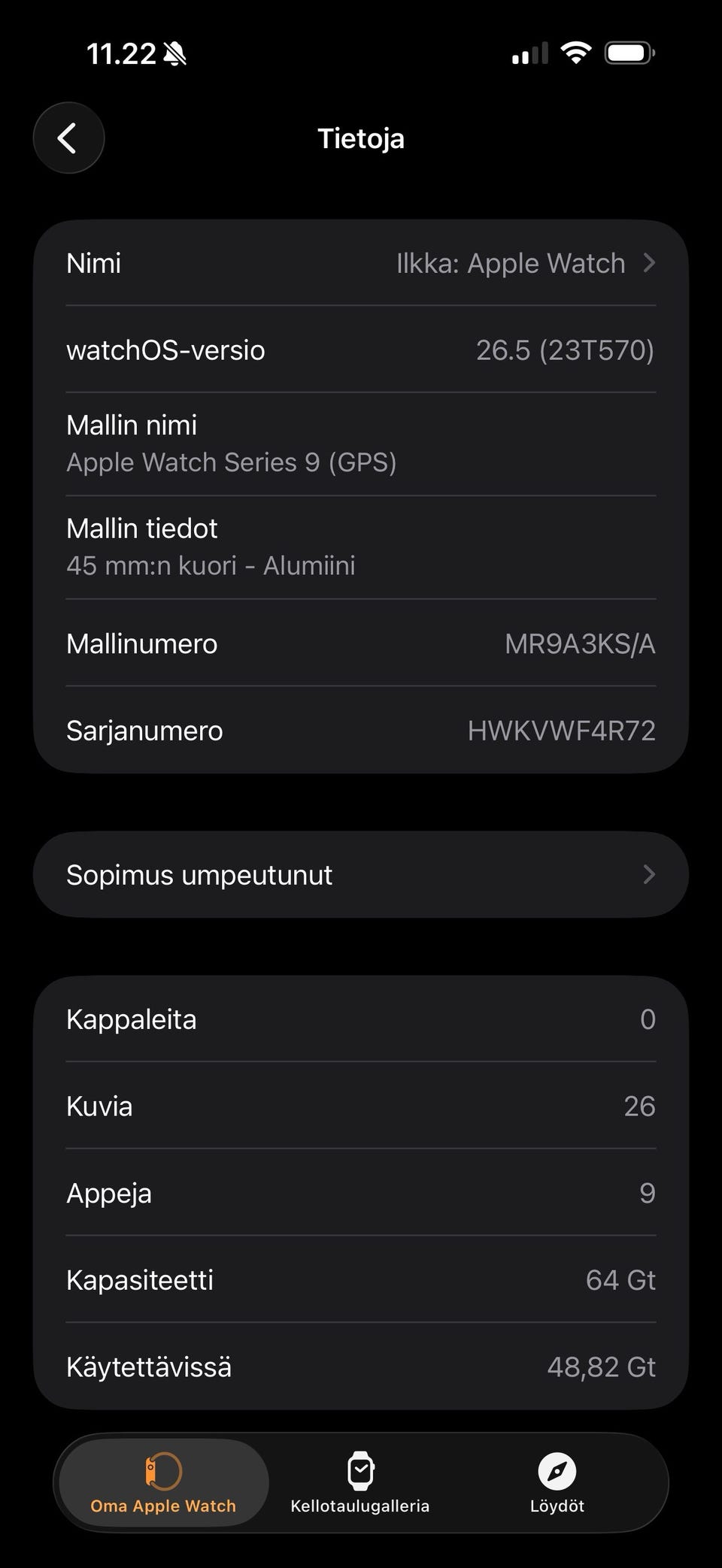Image resolution: width=722 pixels, height=1568 pixels.
Task: Switch to the Kellotaulugalleria tab
Action: pyautogui.click(x=360, y=1482)
